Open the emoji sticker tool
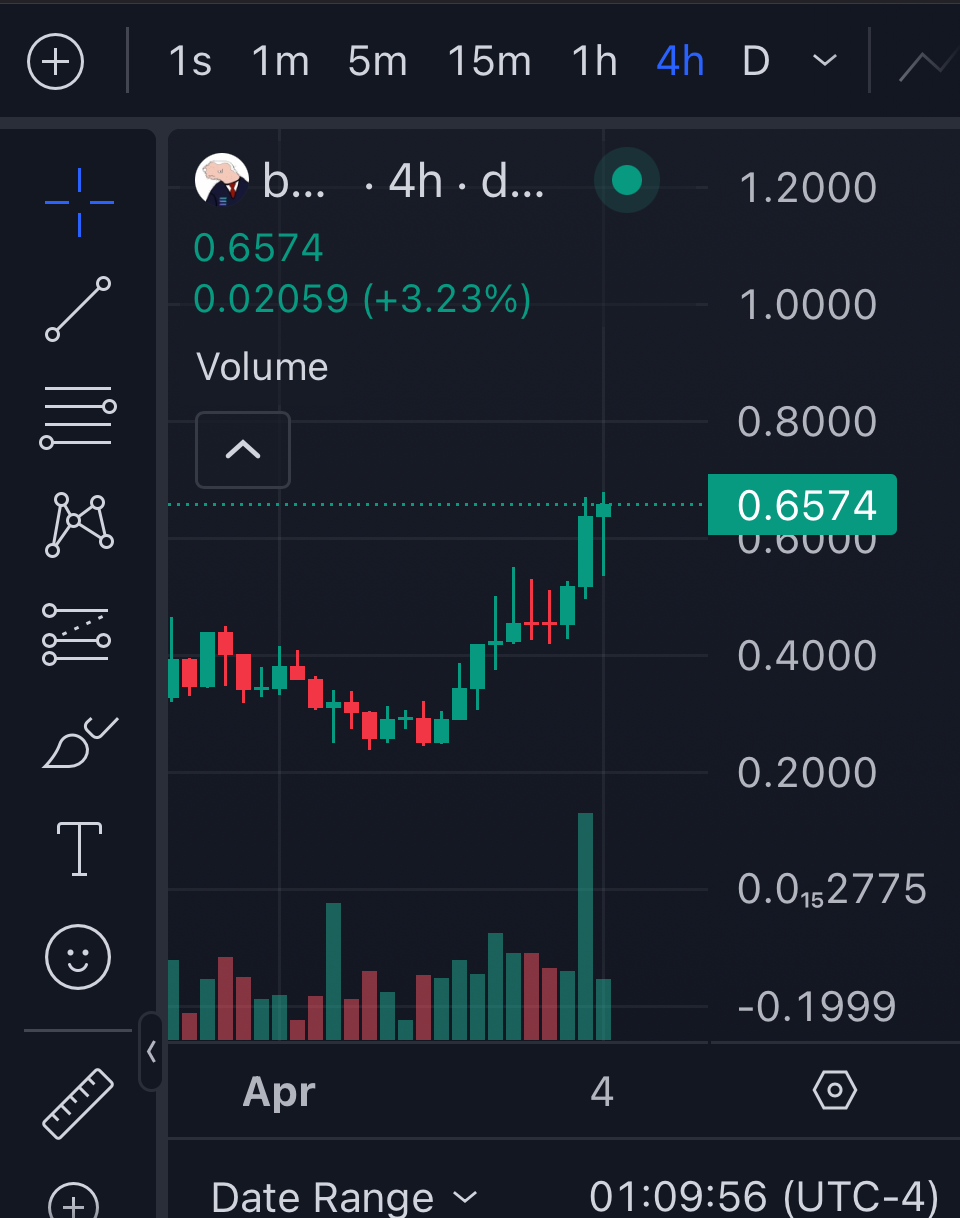960x1218 pixels. tap(78, 956)
